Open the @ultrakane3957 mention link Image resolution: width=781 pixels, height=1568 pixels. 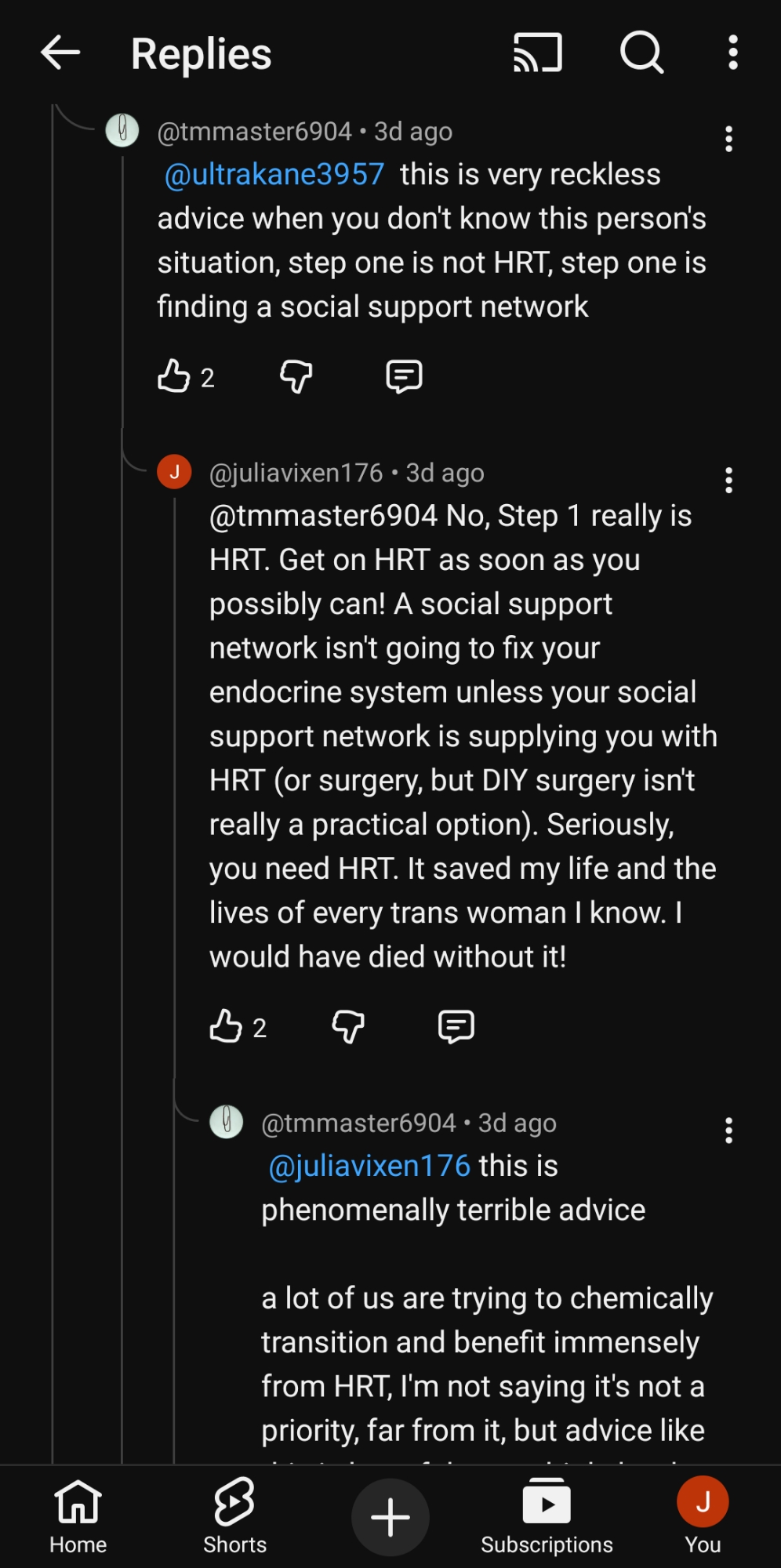tap(274, 174)
